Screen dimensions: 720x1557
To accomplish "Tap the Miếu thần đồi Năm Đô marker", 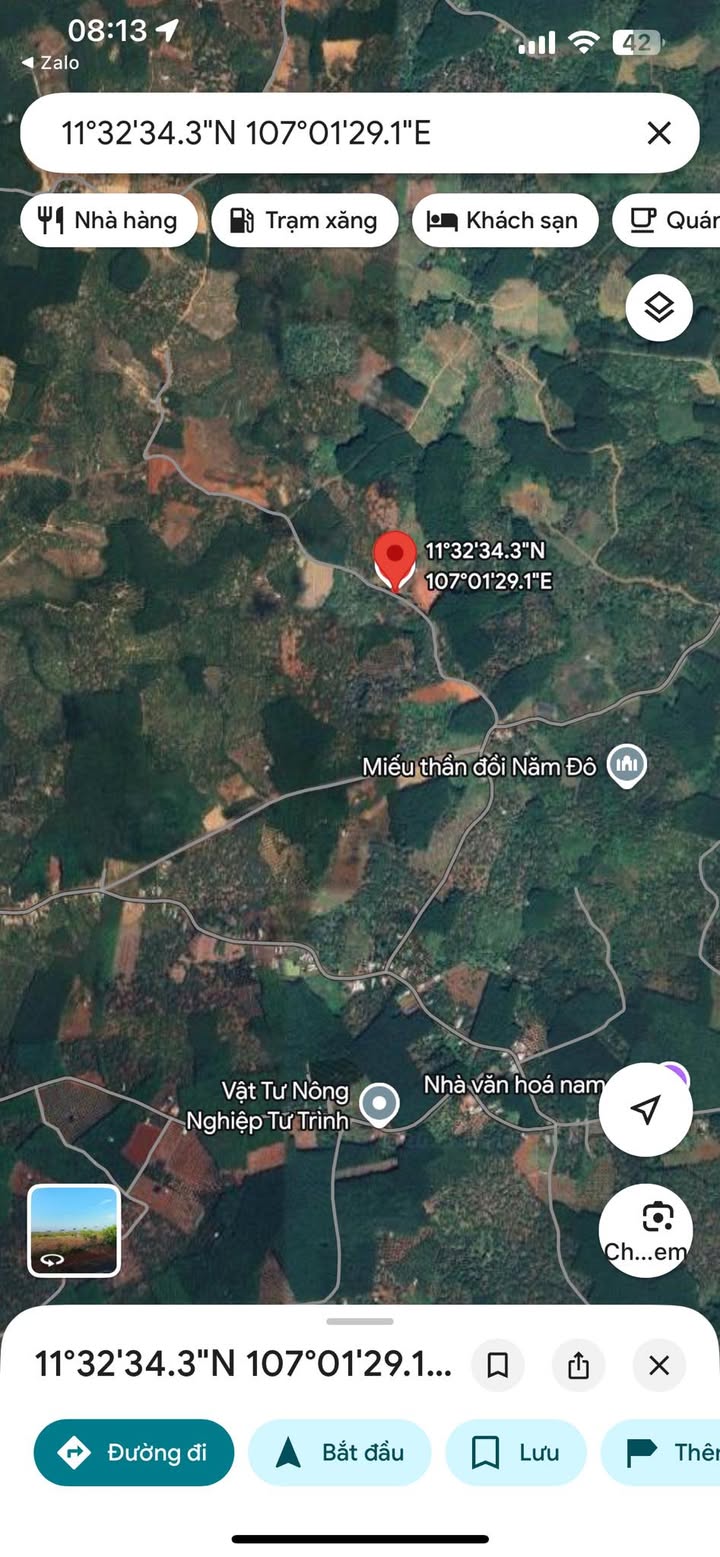I will pyautogui.click(x=627, y=766).
